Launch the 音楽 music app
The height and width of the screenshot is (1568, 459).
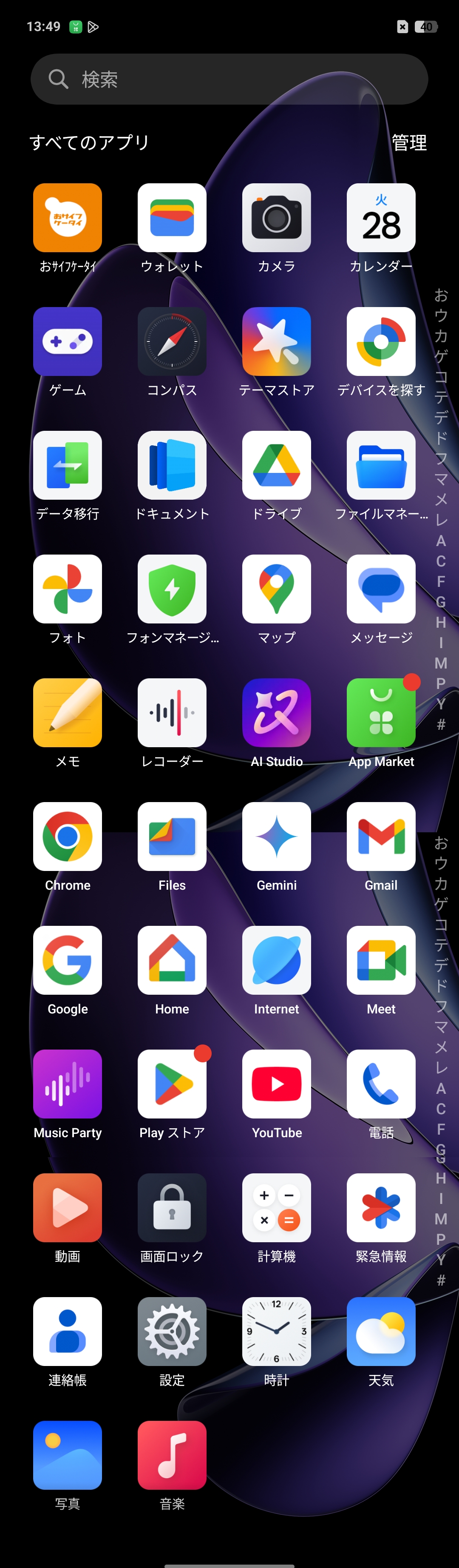(x=172, y=1455)
